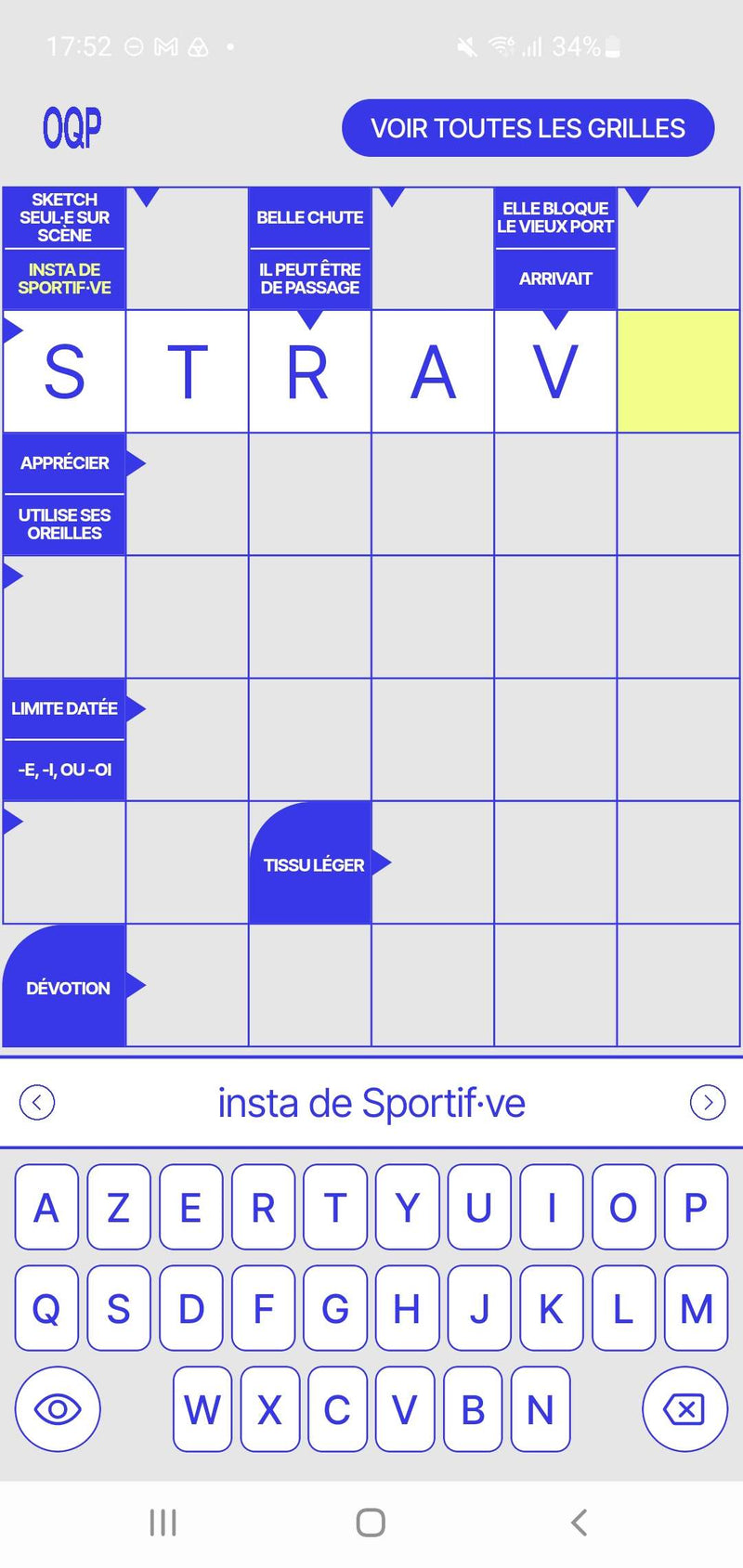
Task: Type the letter M key
Action: click(697, 1308)
